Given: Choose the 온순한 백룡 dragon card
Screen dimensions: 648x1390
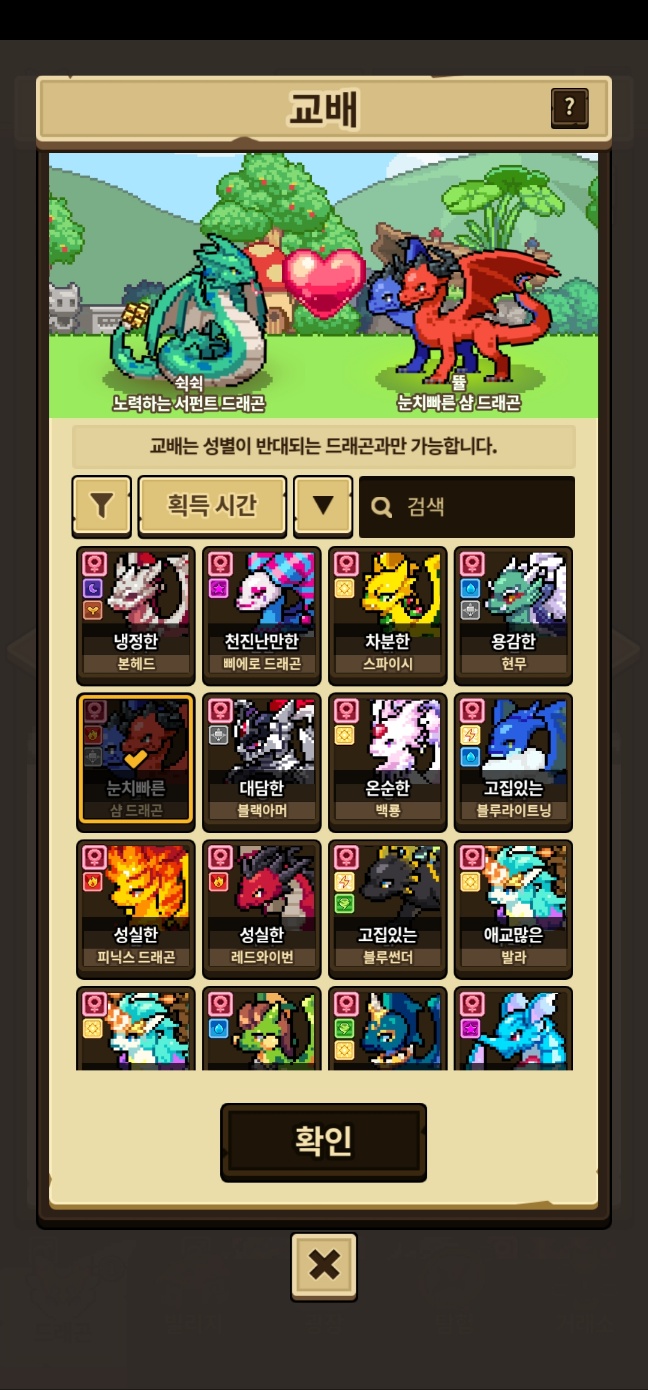Looking at the screenshot, I should coord(387,759).
